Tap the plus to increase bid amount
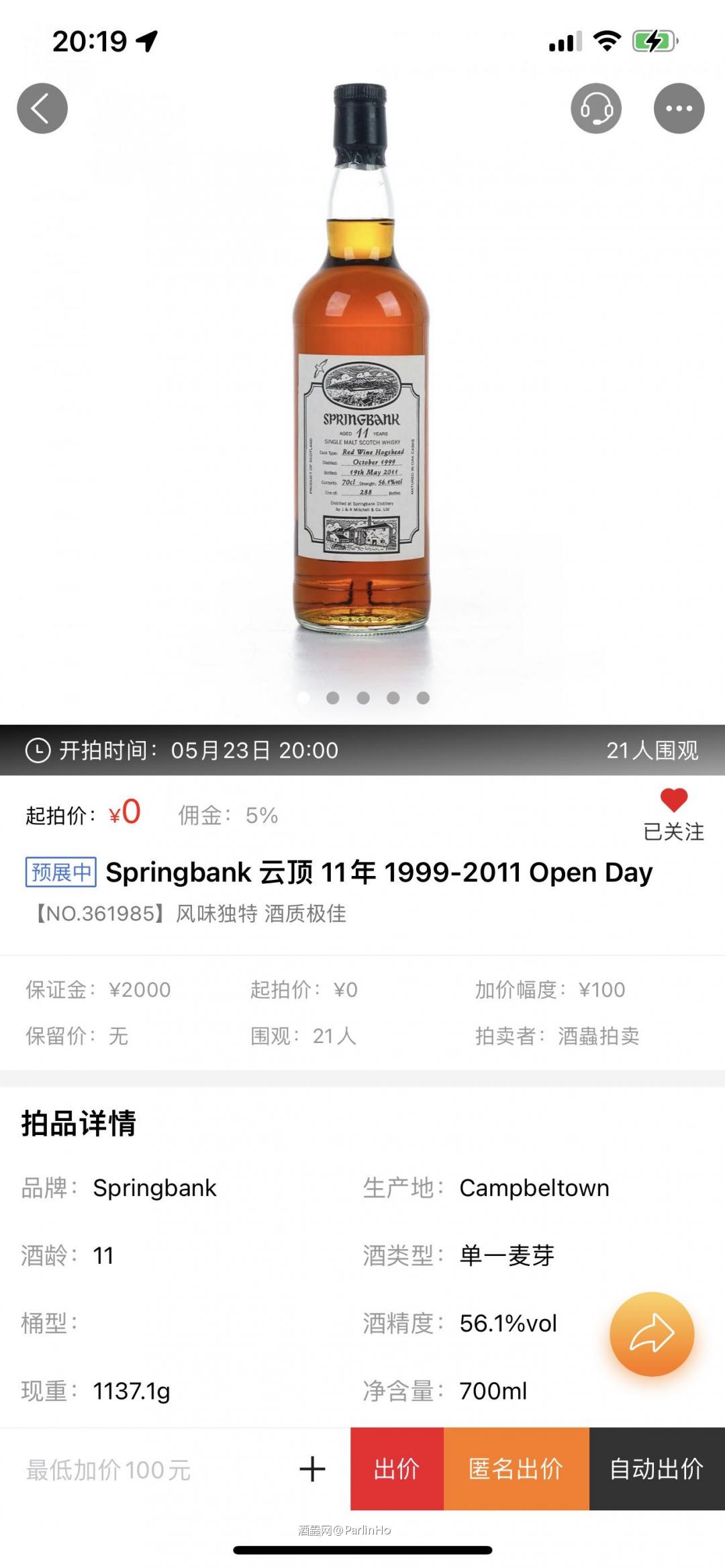725x1568 pixels. pos(311,1469)
